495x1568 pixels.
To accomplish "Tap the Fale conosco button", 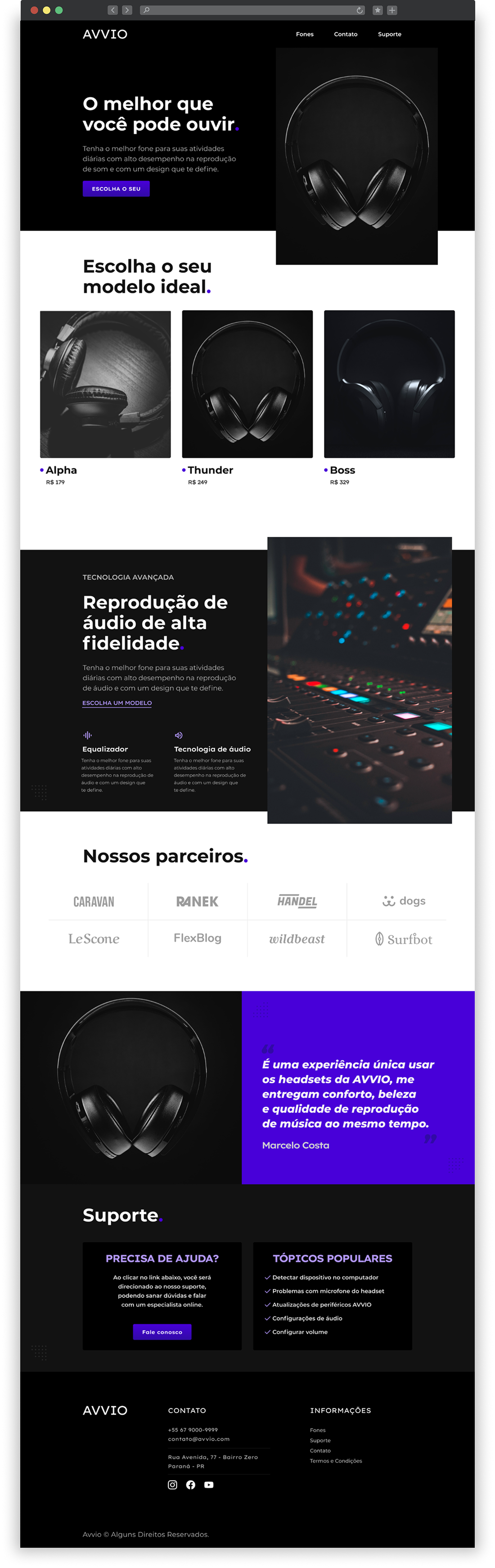I will pyautogui.click(x=162, y=1332).
